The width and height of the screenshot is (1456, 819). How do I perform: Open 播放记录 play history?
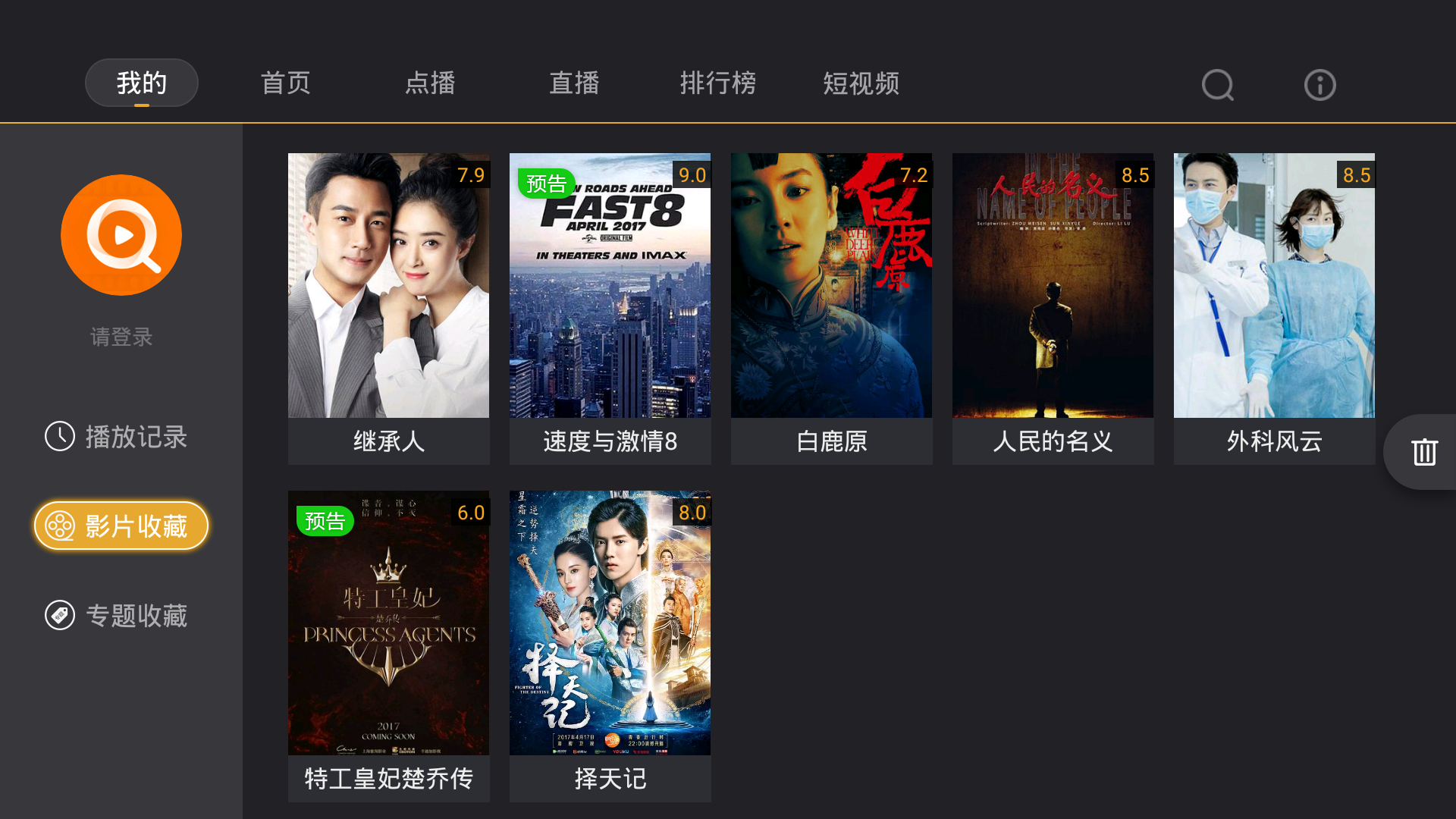[x=118, y=437]
